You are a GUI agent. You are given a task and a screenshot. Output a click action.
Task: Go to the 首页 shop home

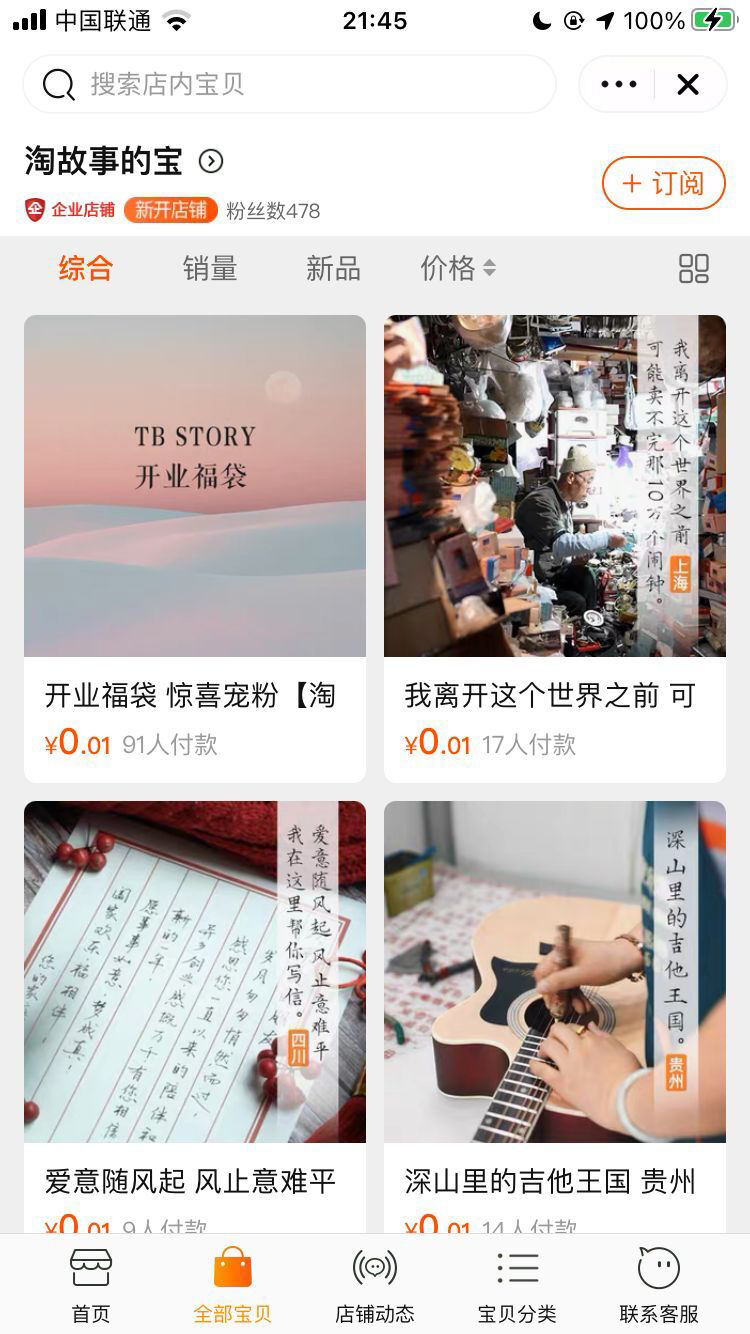[91, 1285]
